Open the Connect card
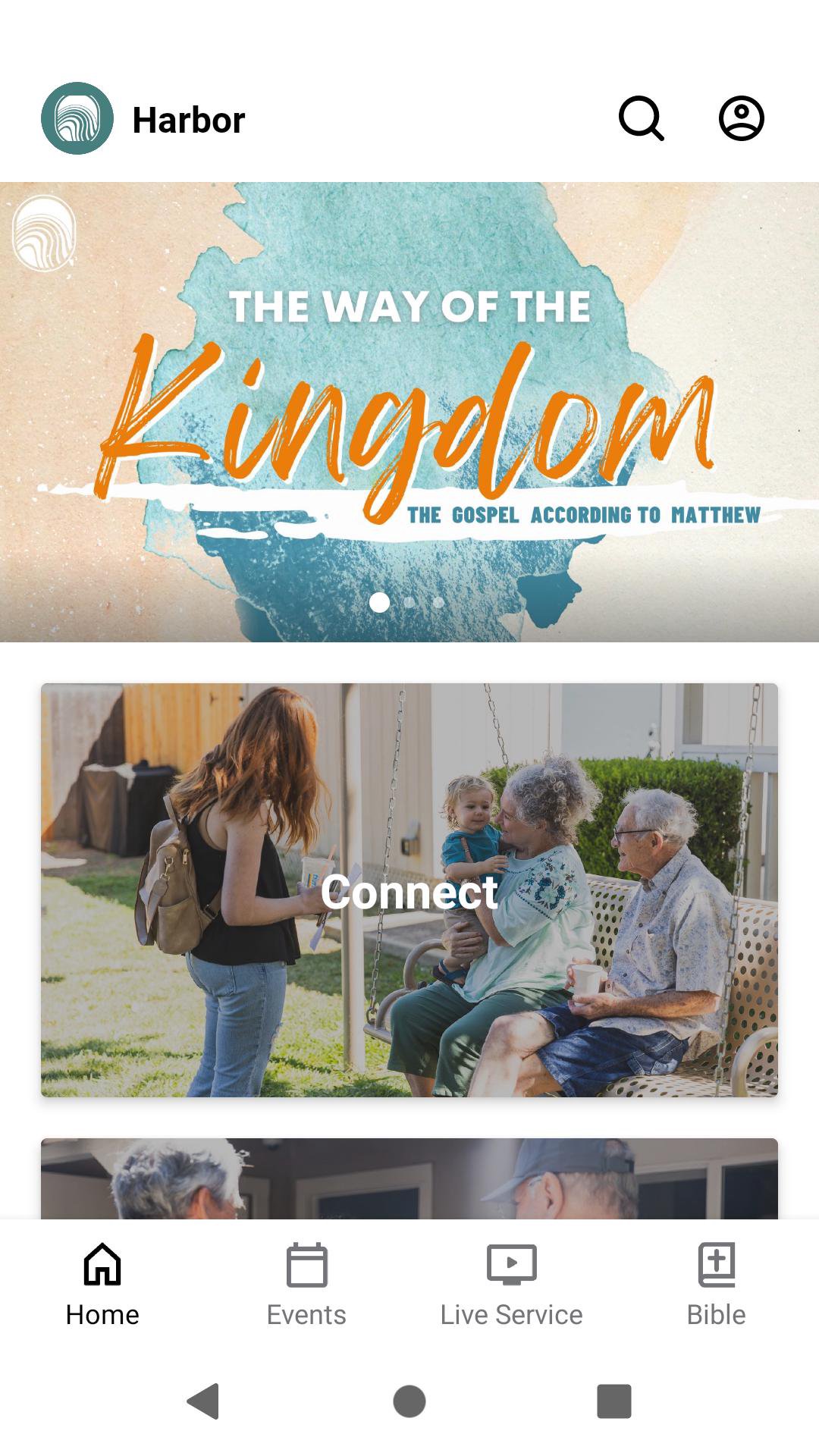The height and width of the screenshot is (1456, 819). [x=409, y=890]
